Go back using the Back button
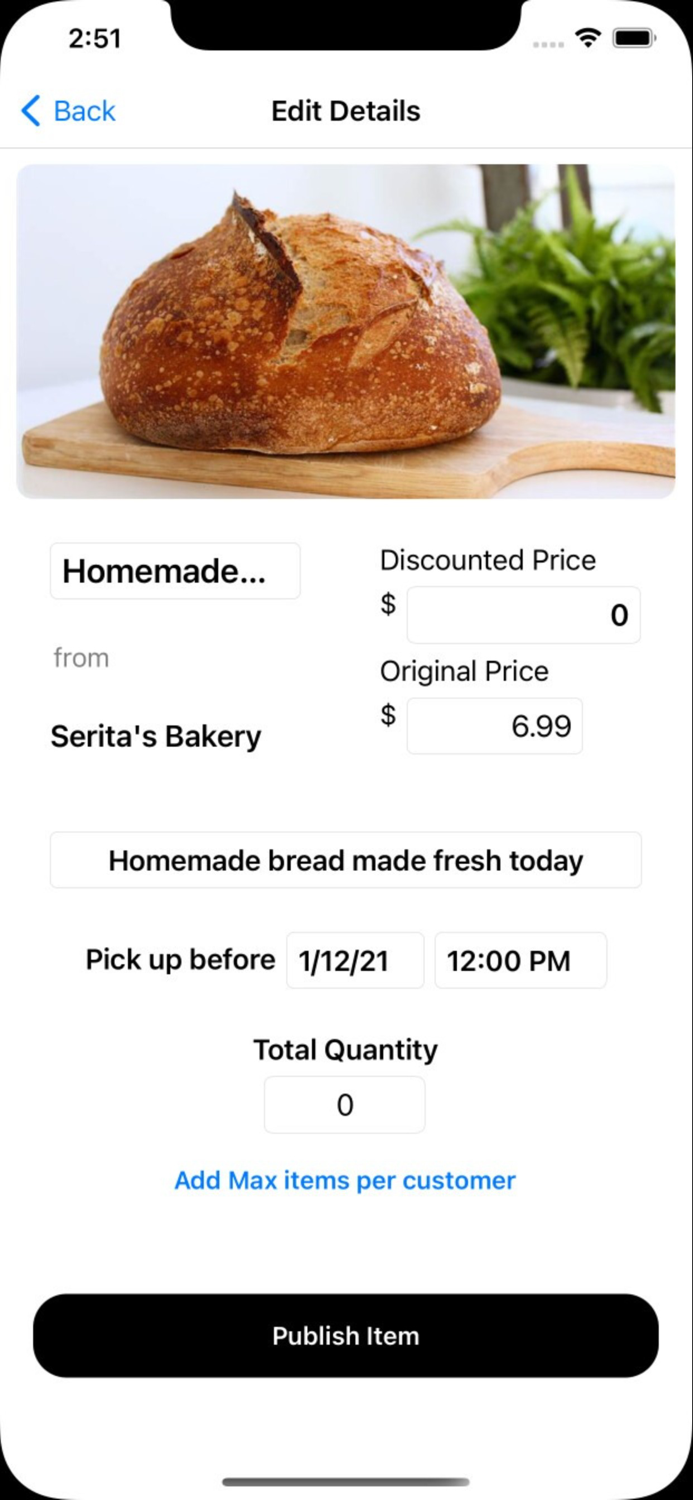Viewport: 693px width, 1500px height. 68,111
